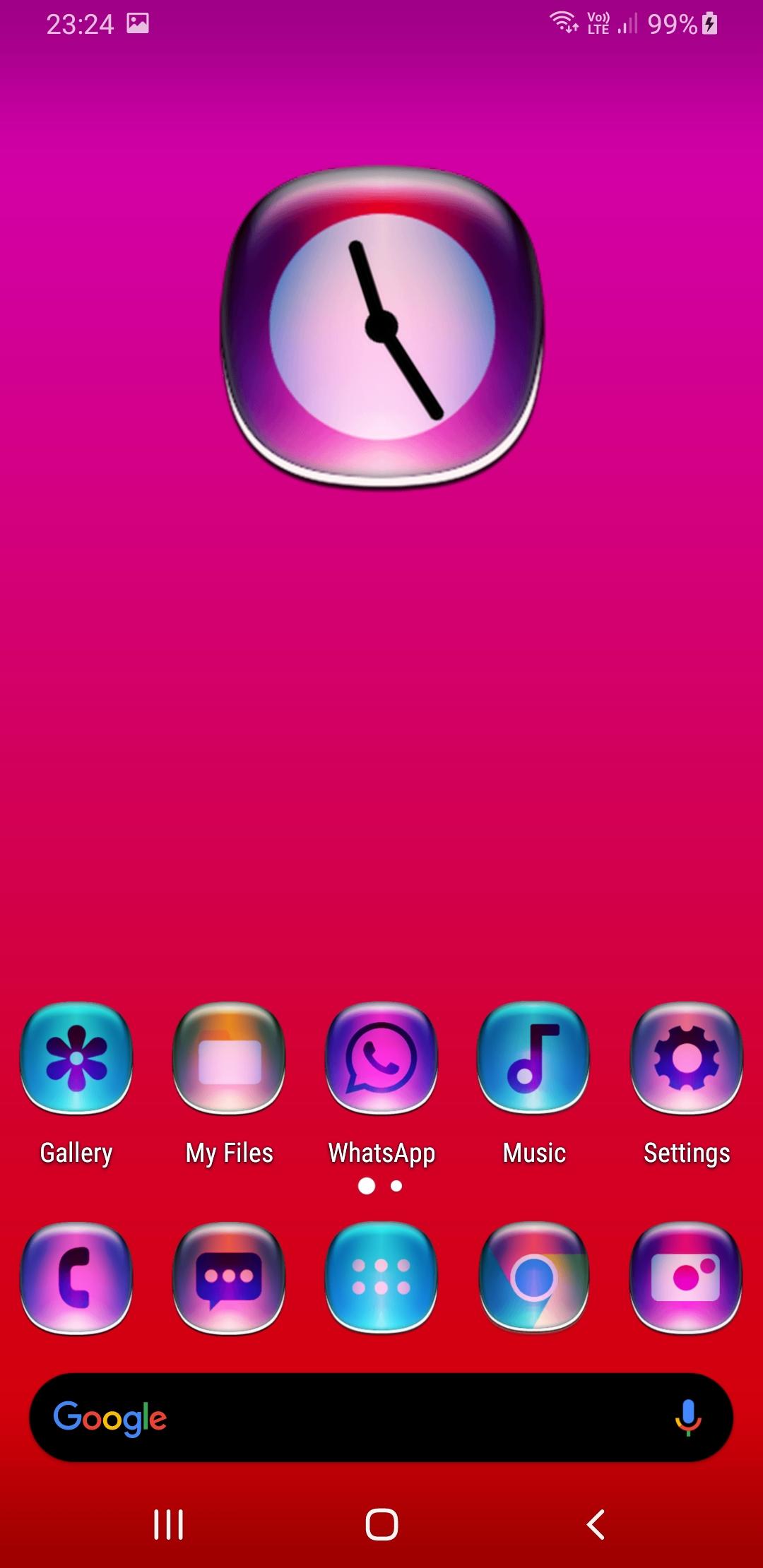
Task: Open the clock widget
Action: click(382, 327)
